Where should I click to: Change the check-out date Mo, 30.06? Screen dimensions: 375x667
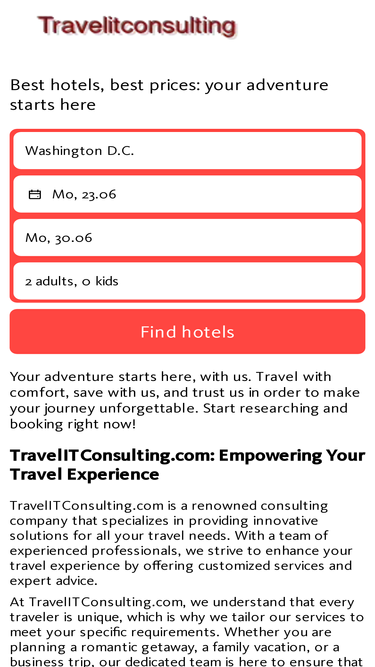(187, 237)
